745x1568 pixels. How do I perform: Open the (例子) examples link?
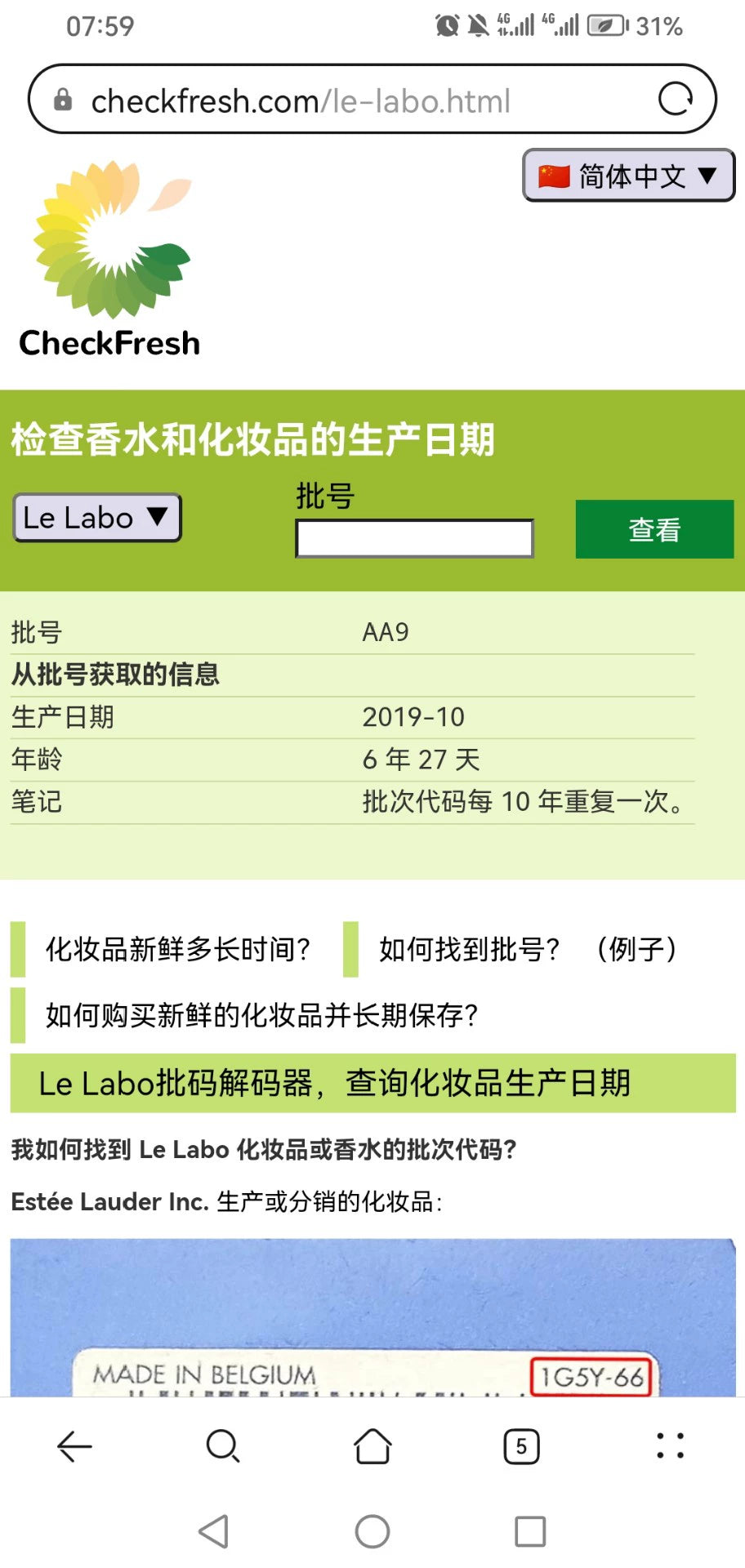(x=637, y=949)
